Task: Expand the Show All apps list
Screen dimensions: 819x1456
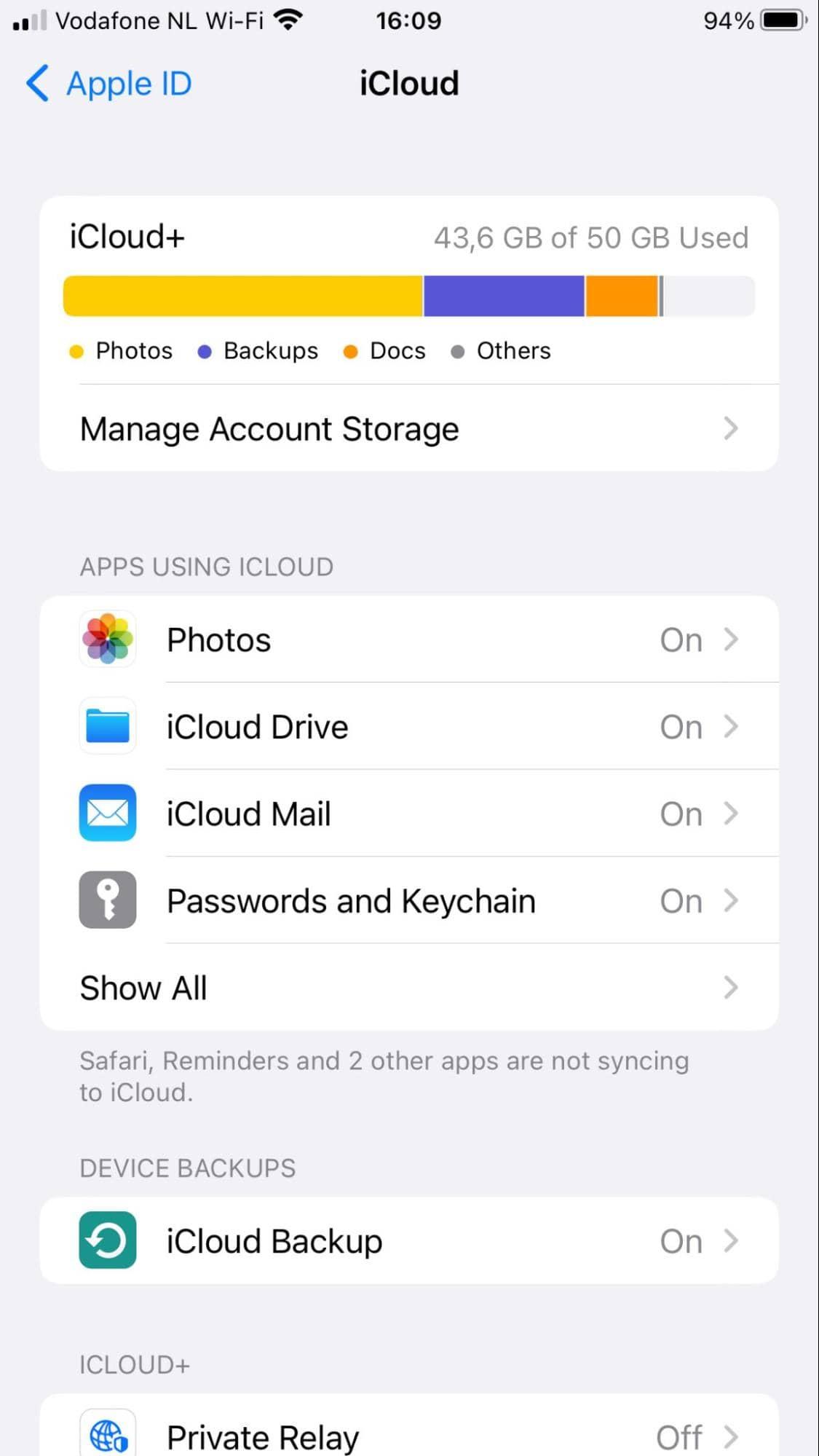Action: tap(731, 988)
